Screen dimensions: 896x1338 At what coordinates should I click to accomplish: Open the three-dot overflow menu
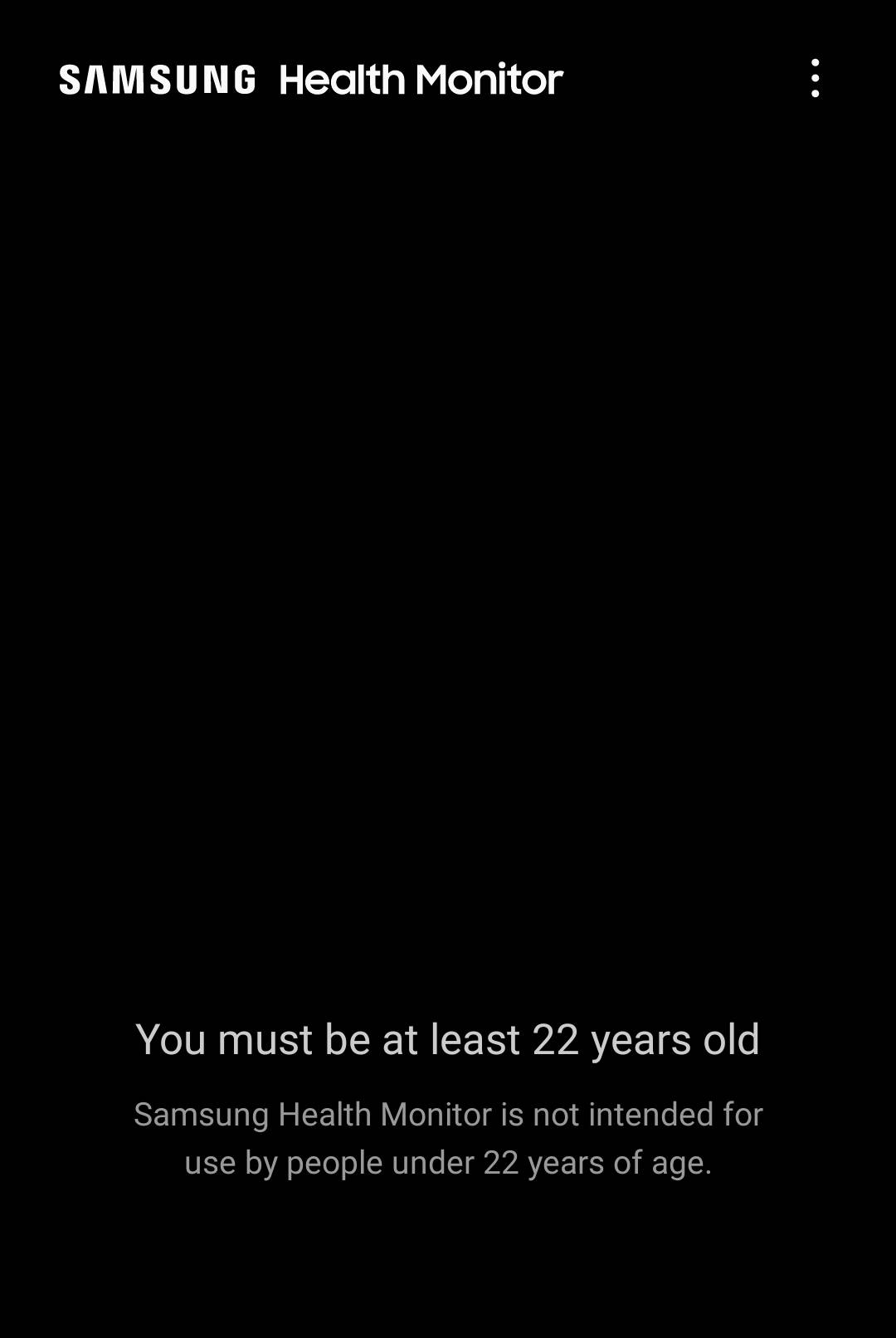click(x=815, y=78)
